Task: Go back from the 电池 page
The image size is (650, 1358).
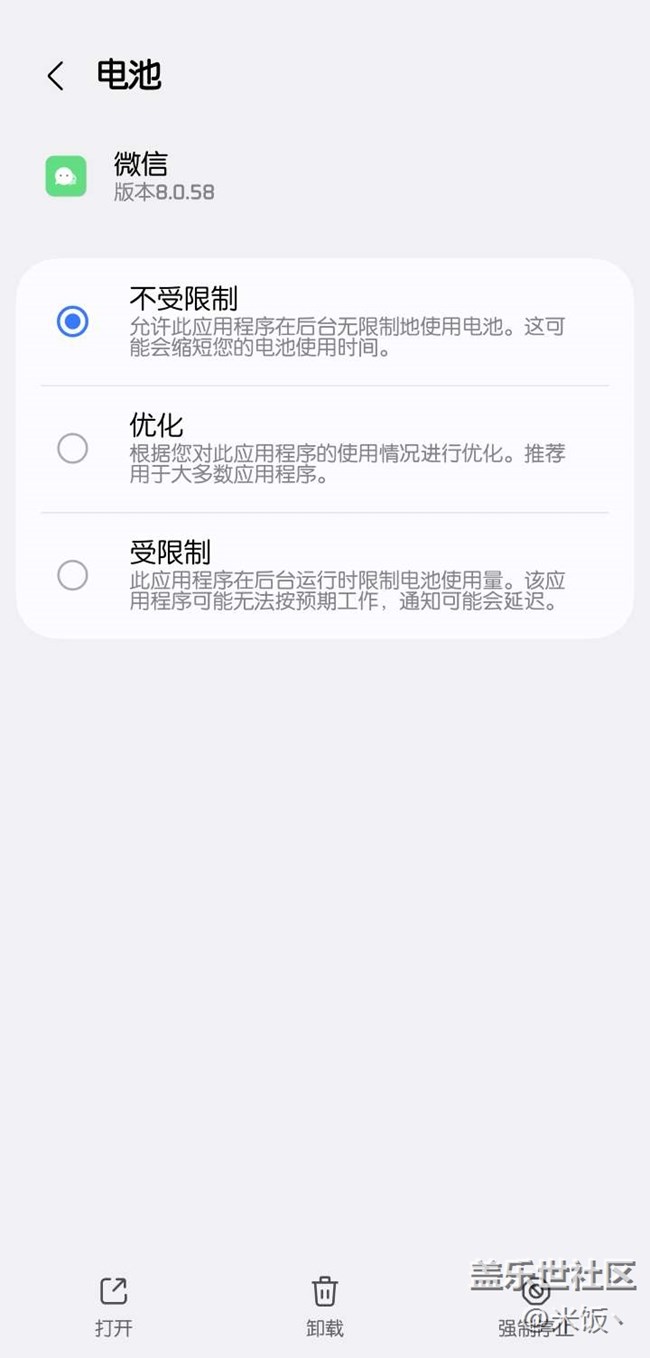Action: [56, 76]
